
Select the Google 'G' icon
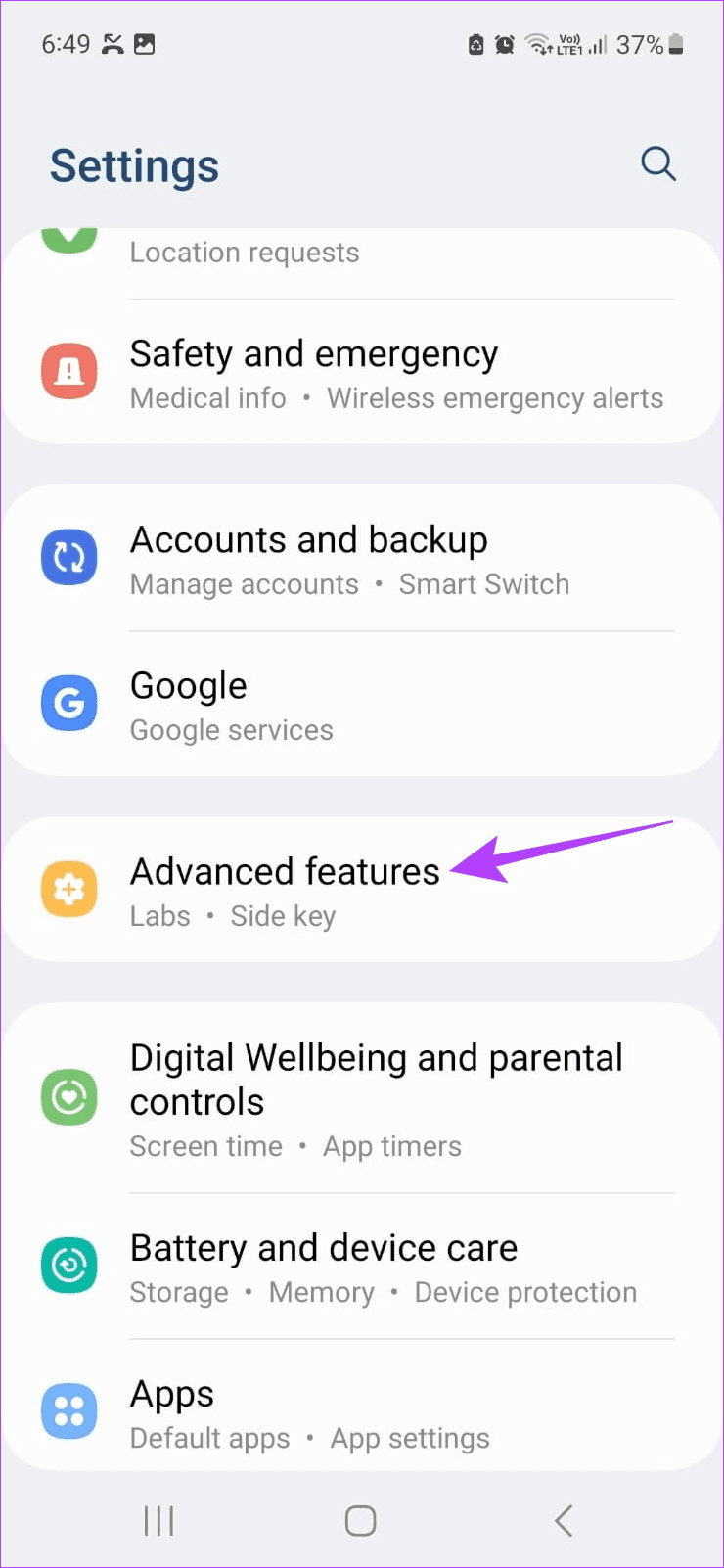click(68, 703)
